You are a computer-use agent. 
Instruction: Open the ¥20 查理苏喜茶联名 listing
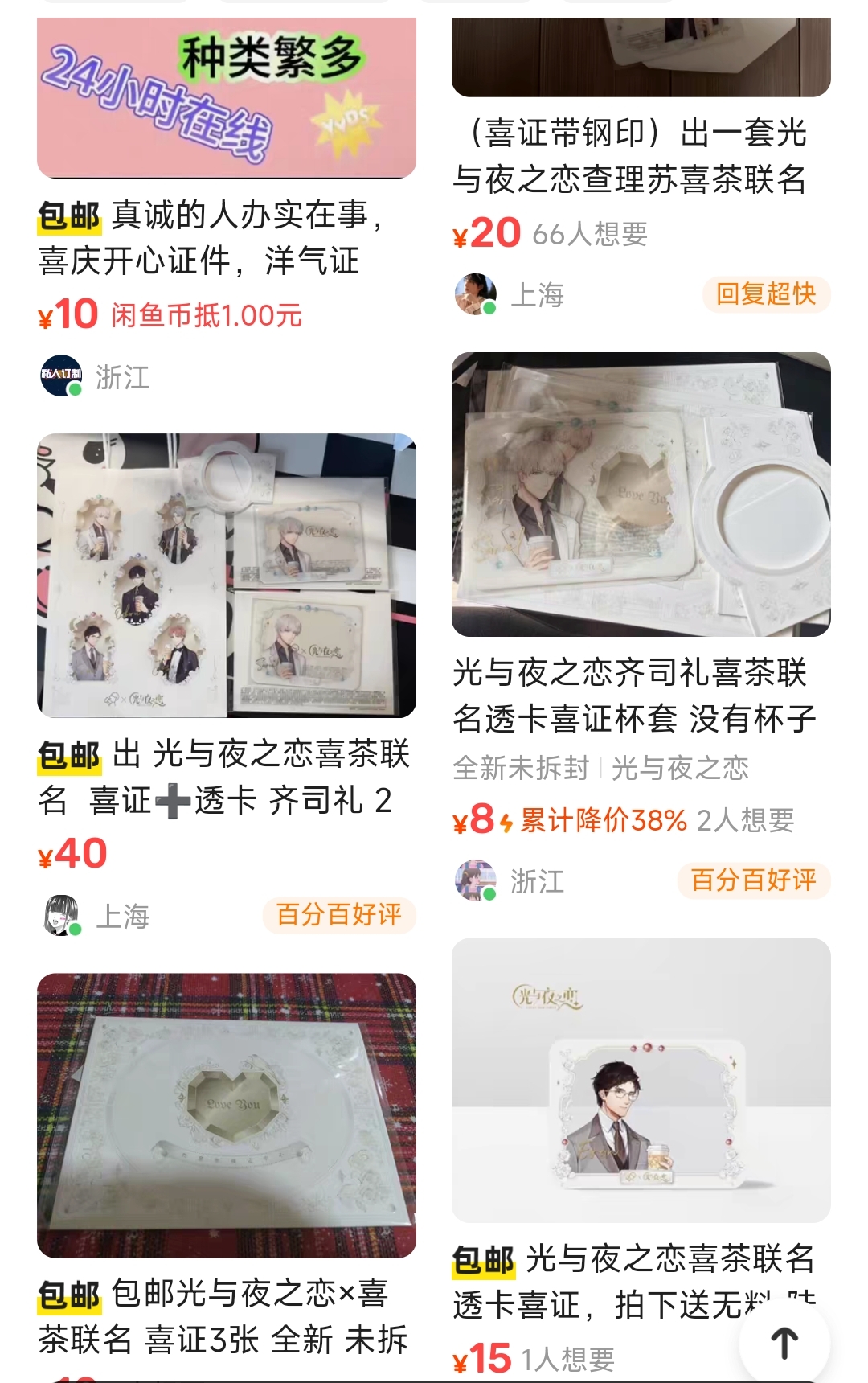[x=640, y=155]
